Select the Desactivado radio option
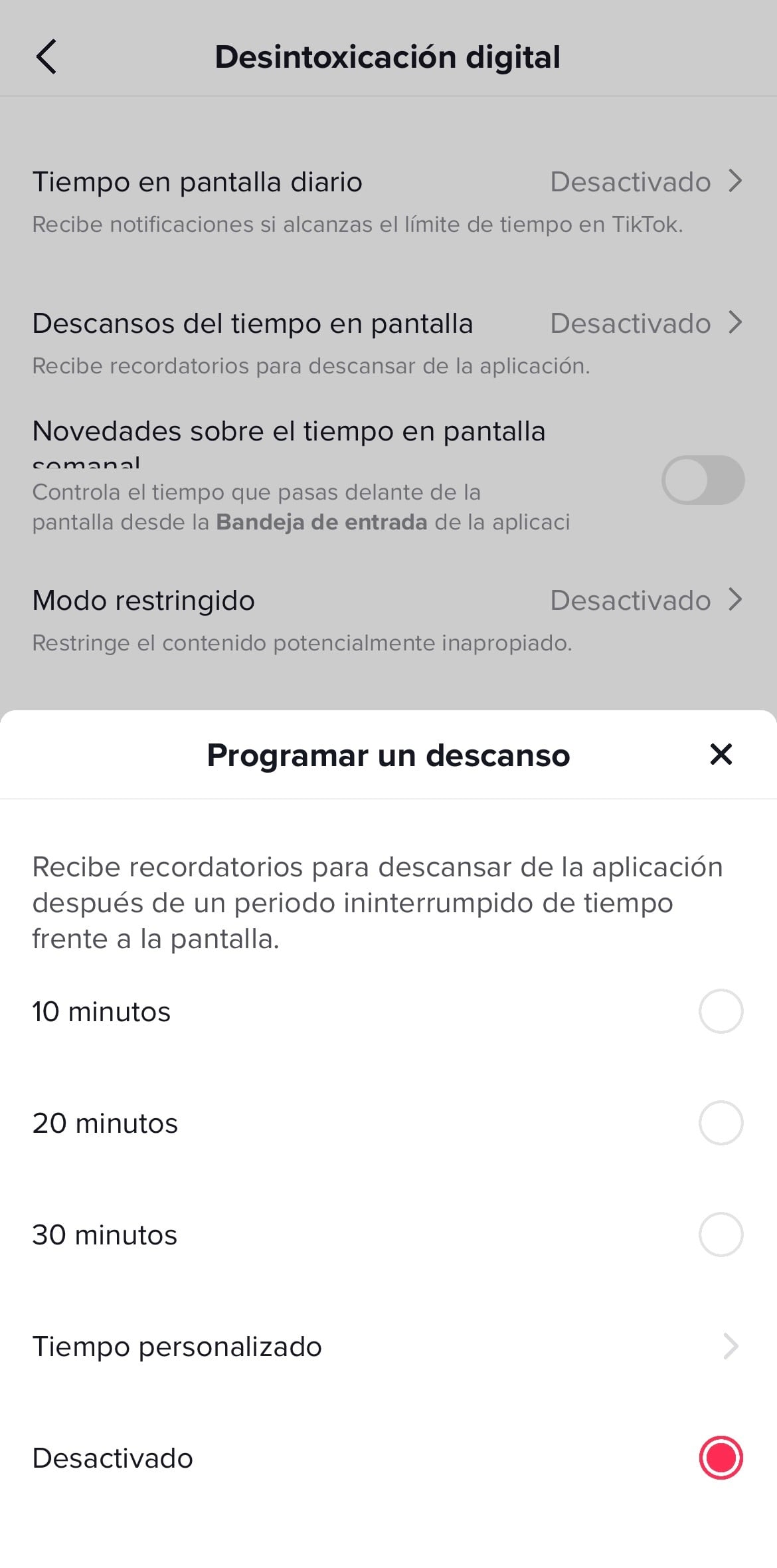Screen dimensions: 777x1568 click(721, 1458)
